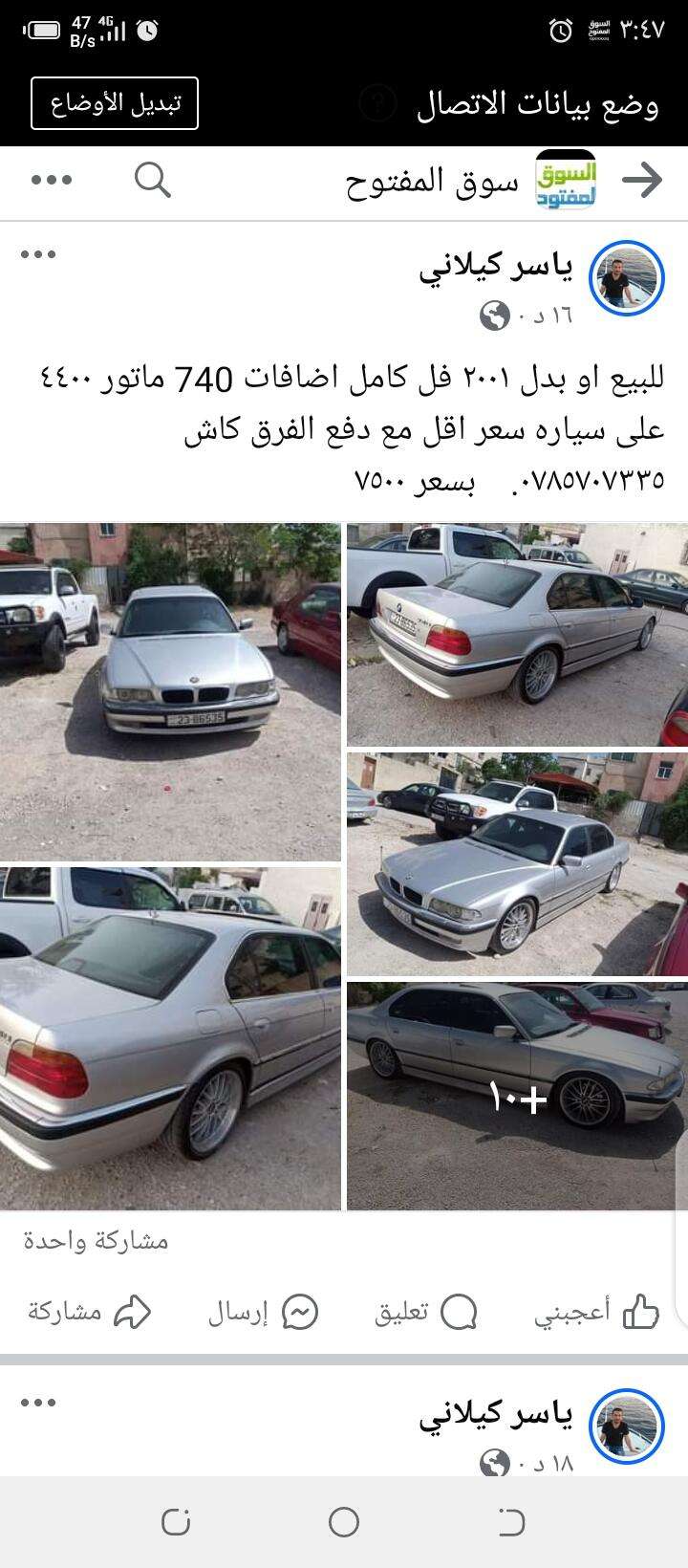Open options menu on second post
The image size is (688, 1568).
[x=39, y=1402]
